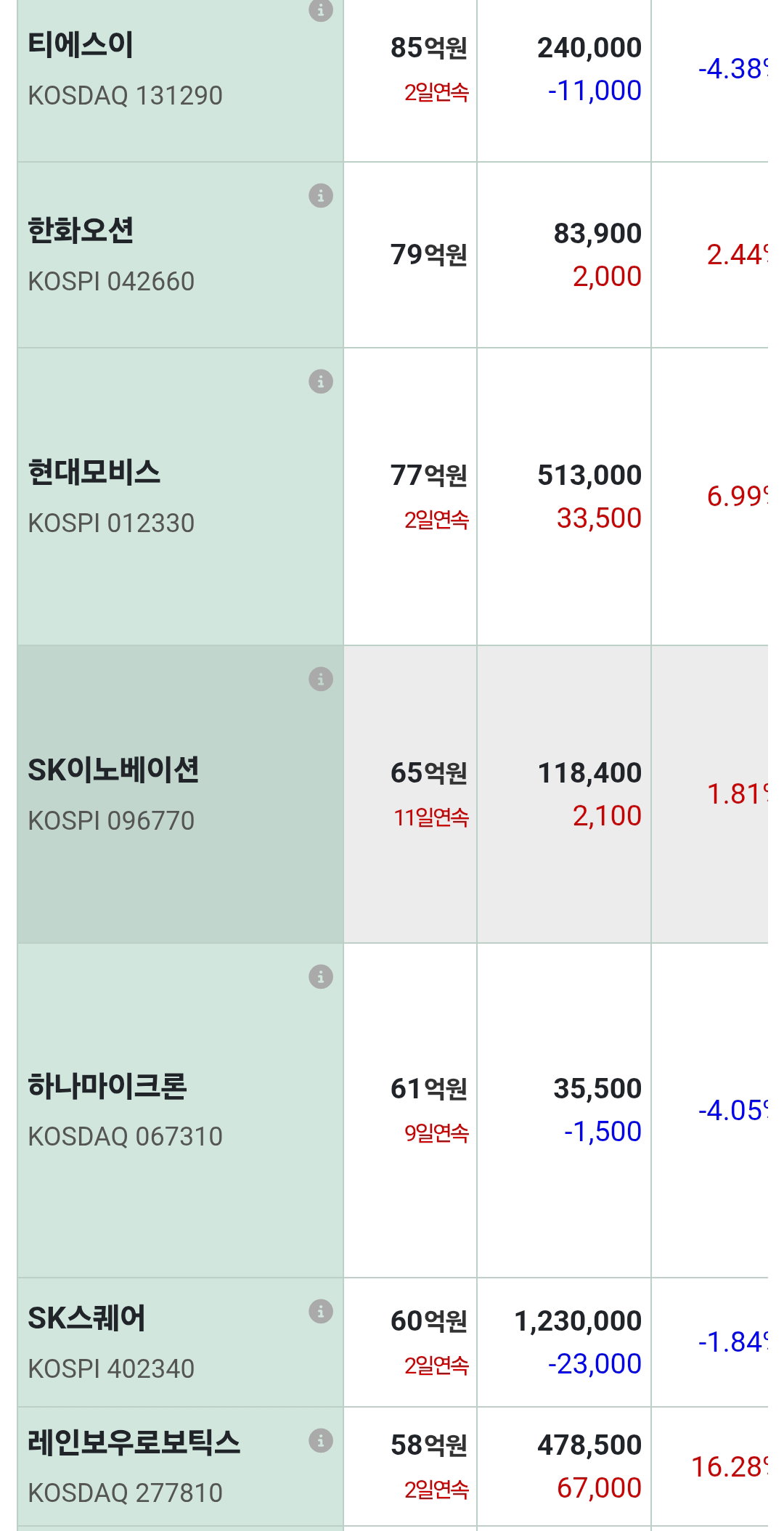Open the 레인보우로보틱스 stock row

pyautogui.click(x=393, y=1466)
